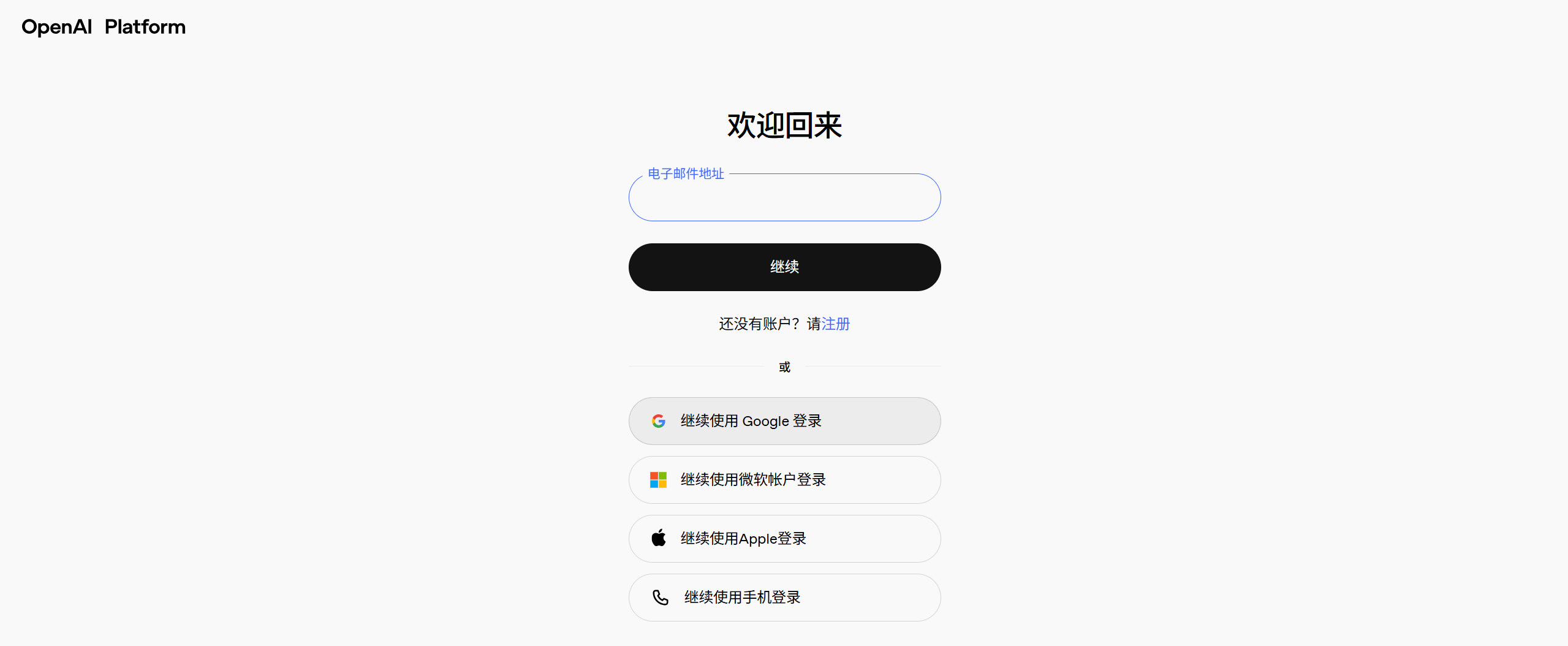Tap the black 继续 button

(784, 267)
